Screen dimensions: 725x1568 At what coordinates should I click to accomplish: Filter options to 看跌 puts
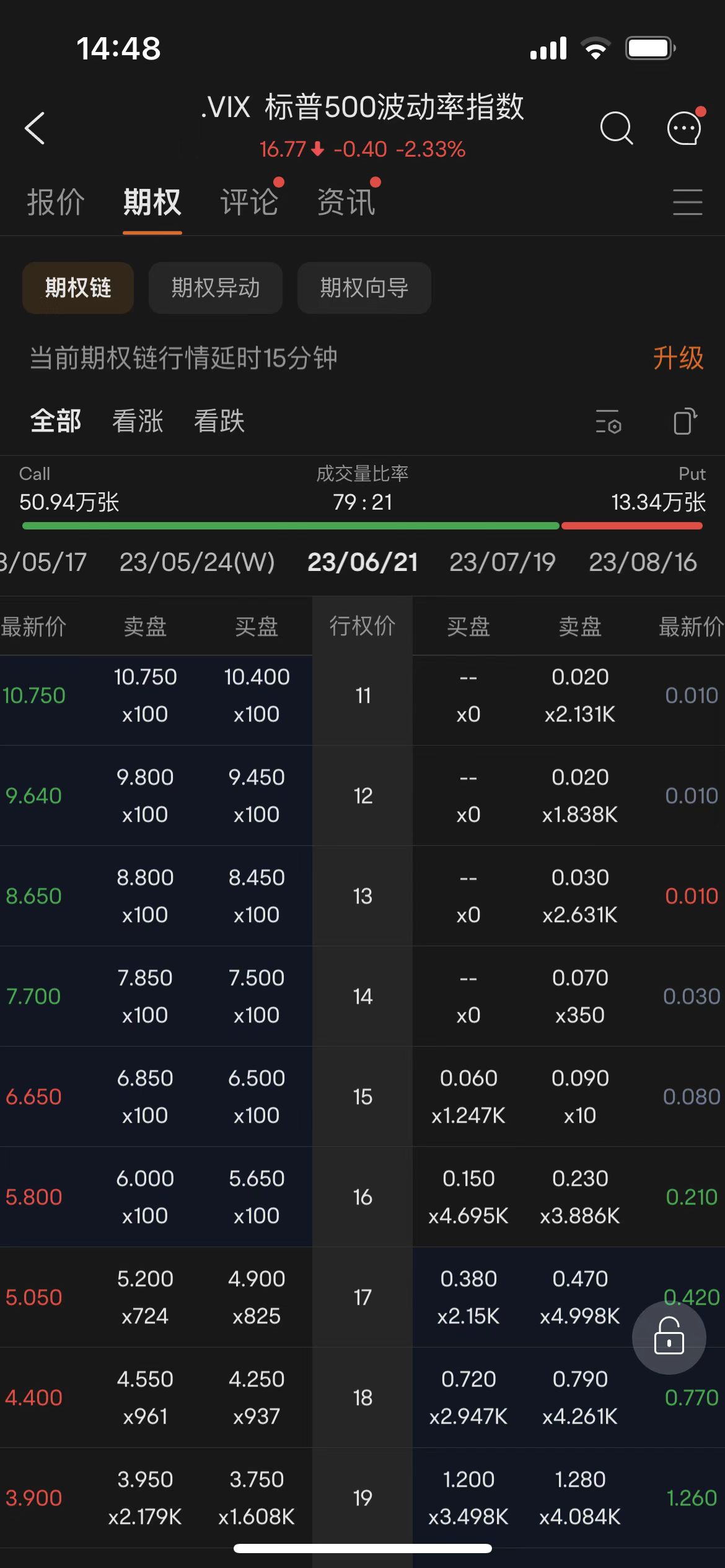pyautogui.click(x=219, y=421)
